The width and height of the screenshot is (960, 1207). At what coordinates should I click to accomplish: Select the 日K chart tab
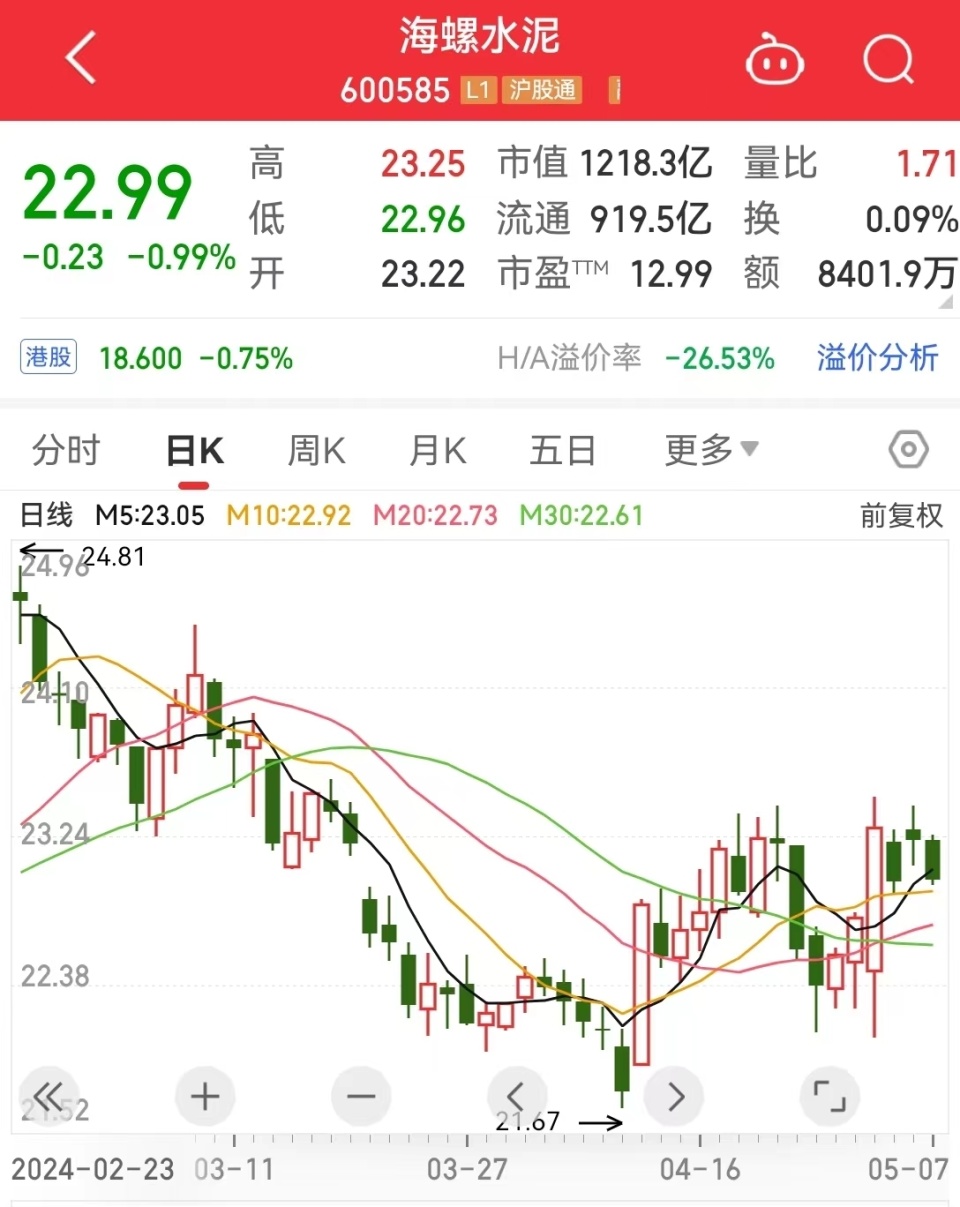194,452
